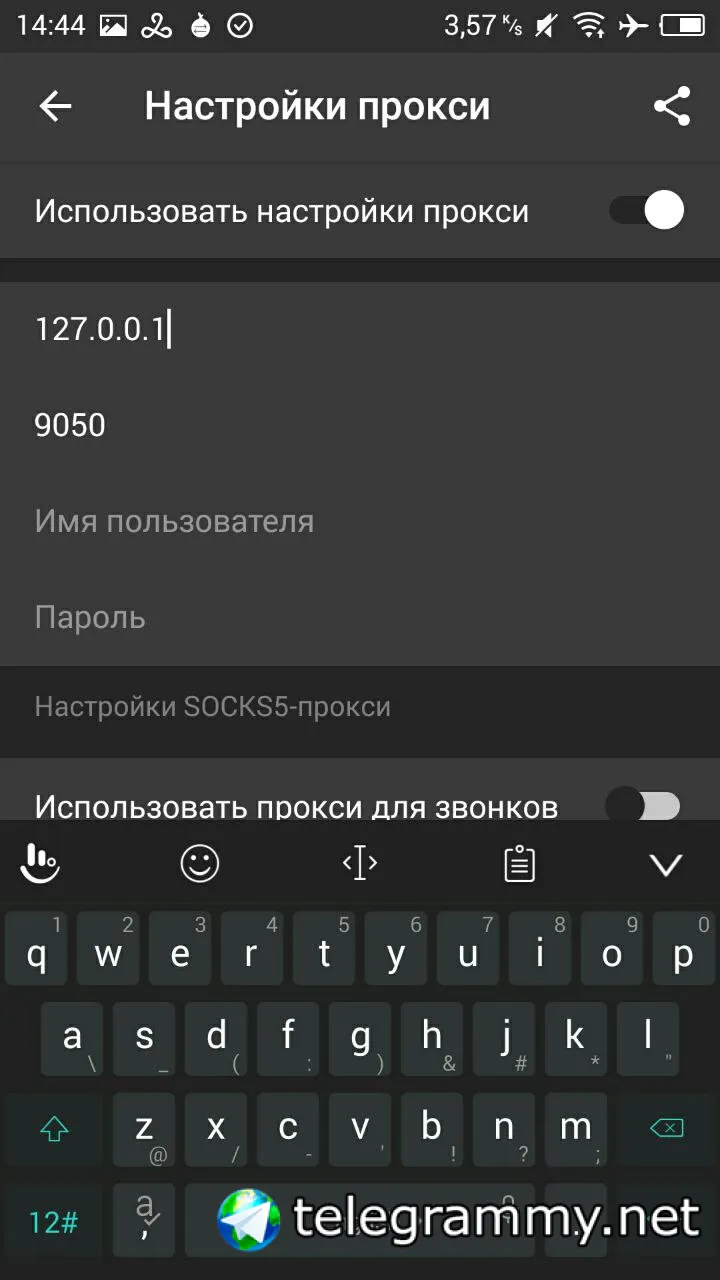
Task: Turn off "Использовать настройки прокси" switch
Action: pyautogui.click(x=648, y=211)
